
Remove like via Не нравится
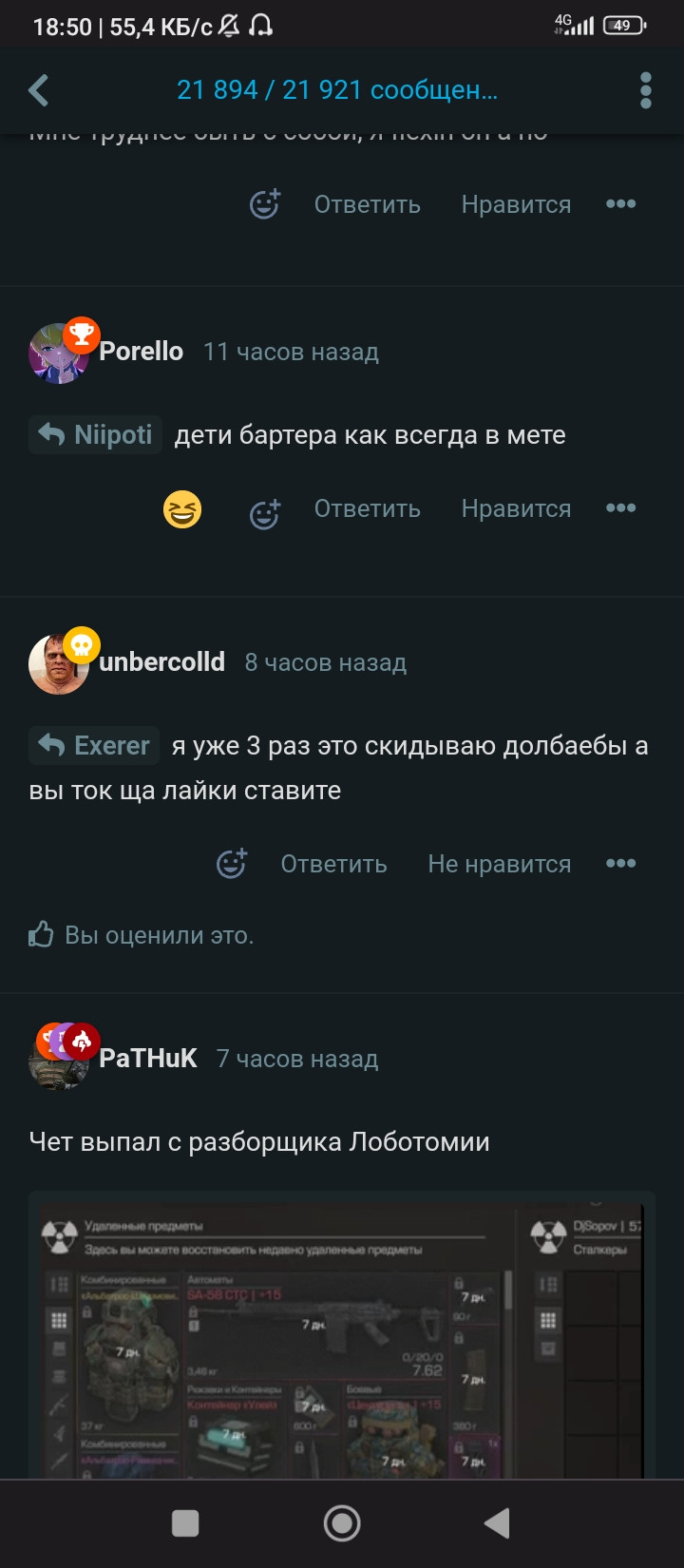coord(499,865)
